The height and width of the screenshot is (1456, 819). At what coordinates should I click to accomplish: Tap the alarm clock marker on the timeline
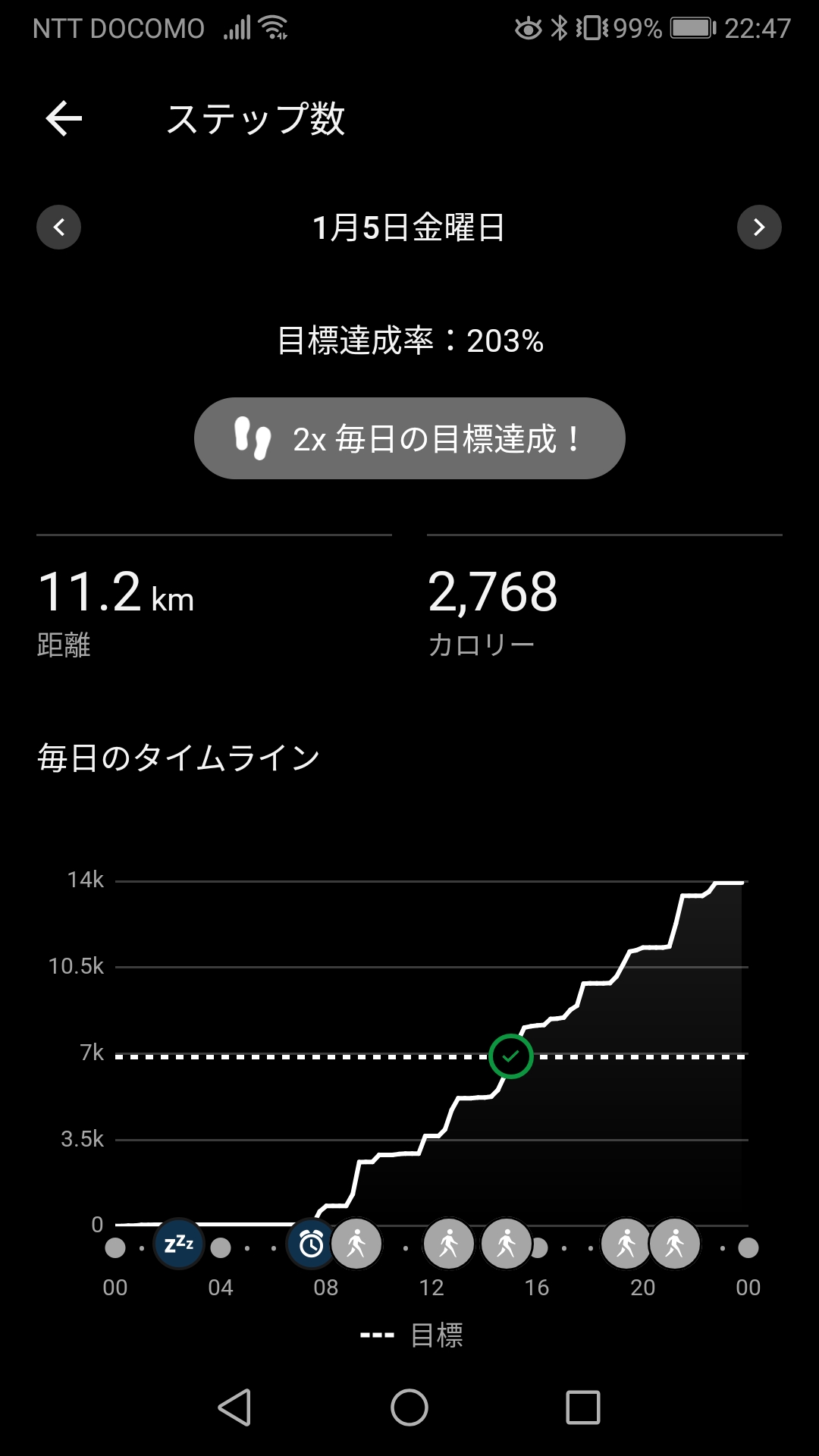click(311, 1244)
